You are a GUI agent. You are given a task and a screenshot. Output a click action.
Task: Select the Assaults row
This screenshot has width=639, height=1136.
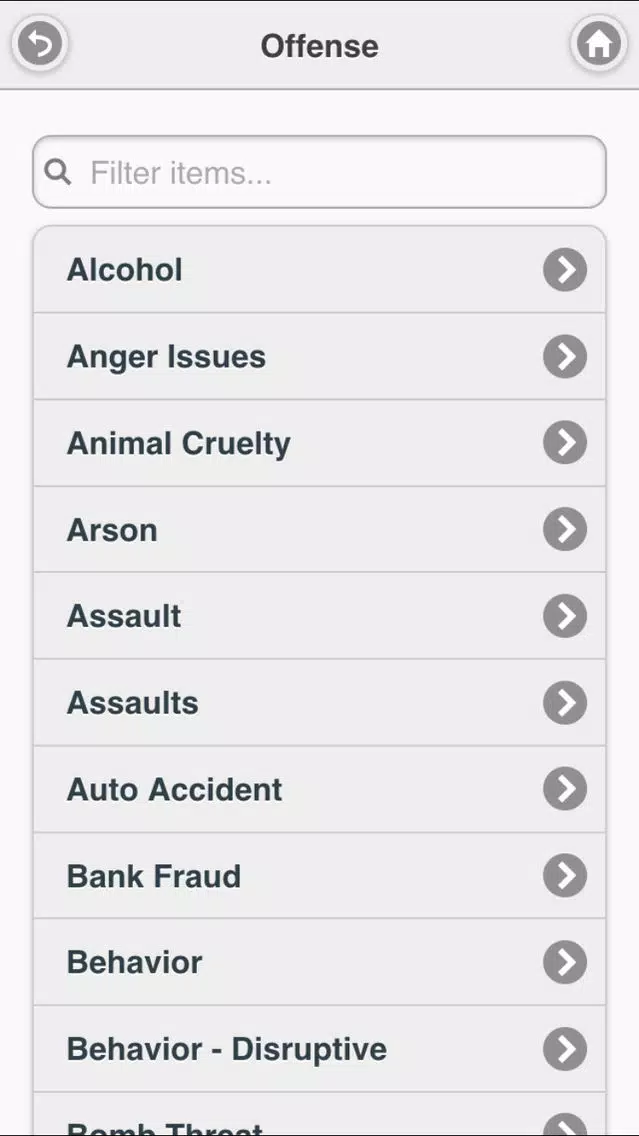tap(320, 703)
